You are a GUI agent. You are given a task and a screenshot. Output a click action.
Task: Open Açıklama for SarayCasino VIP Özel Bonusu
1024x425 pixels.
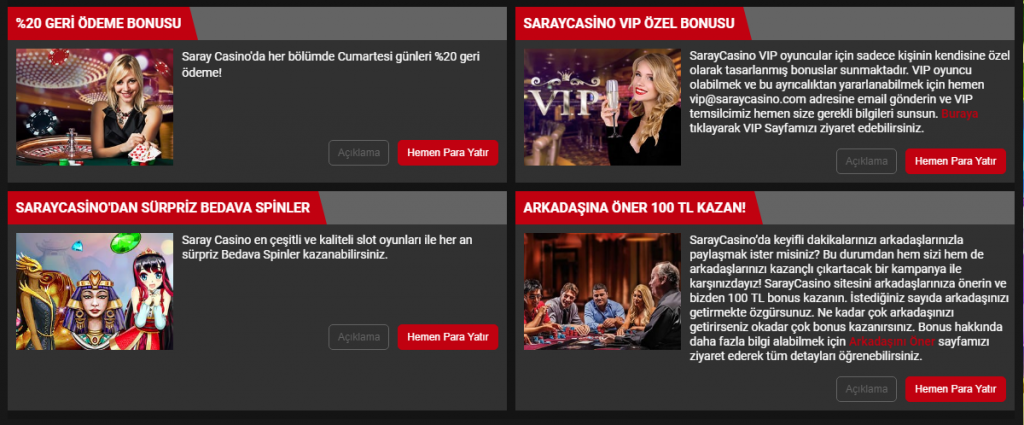click(x=866, y=161)
